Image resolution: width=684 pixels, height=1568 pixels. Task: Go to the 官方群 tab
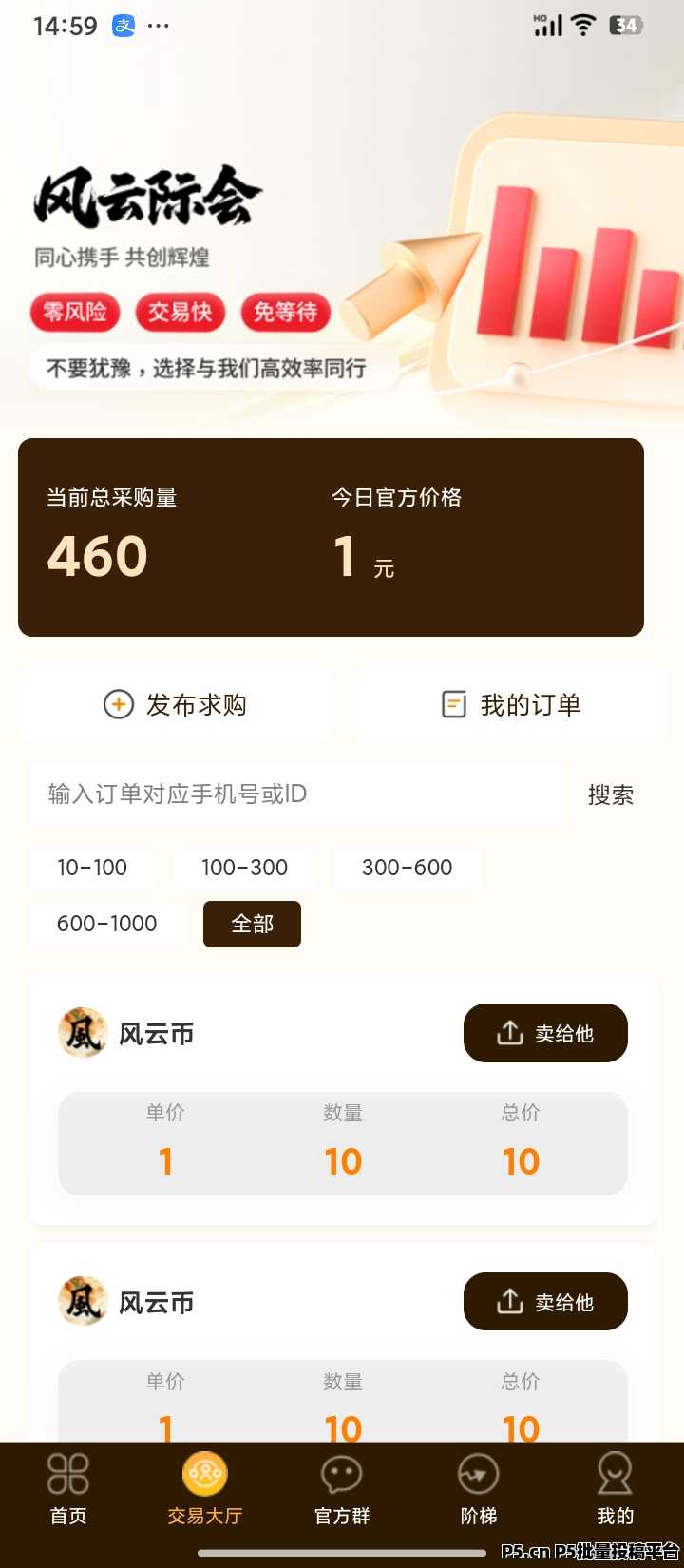(x=342, y=1489)
